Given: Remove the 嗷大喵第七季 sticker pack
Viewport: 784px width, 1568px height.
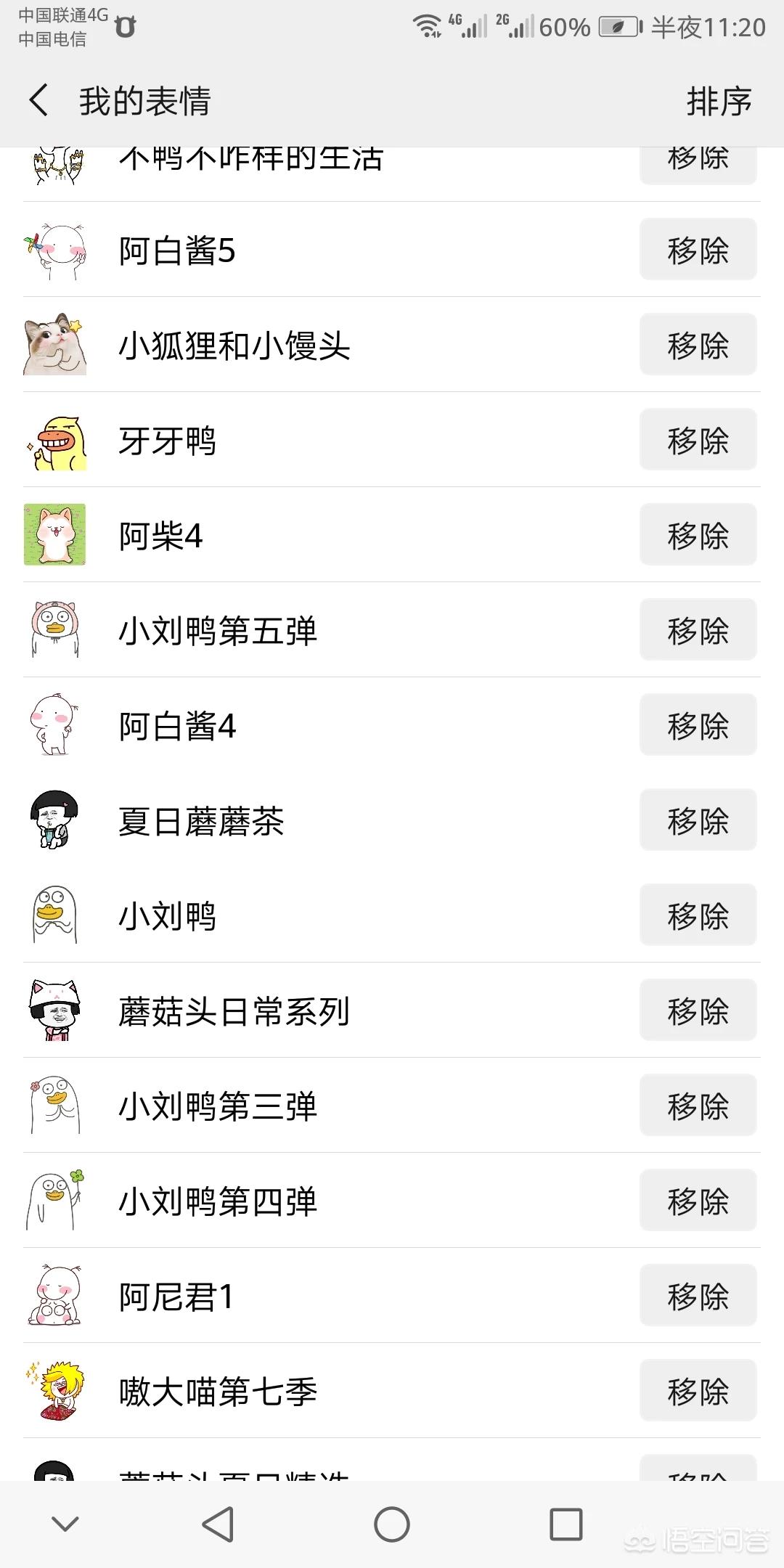Looking at the screenshot, I should tap(697, 1391).
